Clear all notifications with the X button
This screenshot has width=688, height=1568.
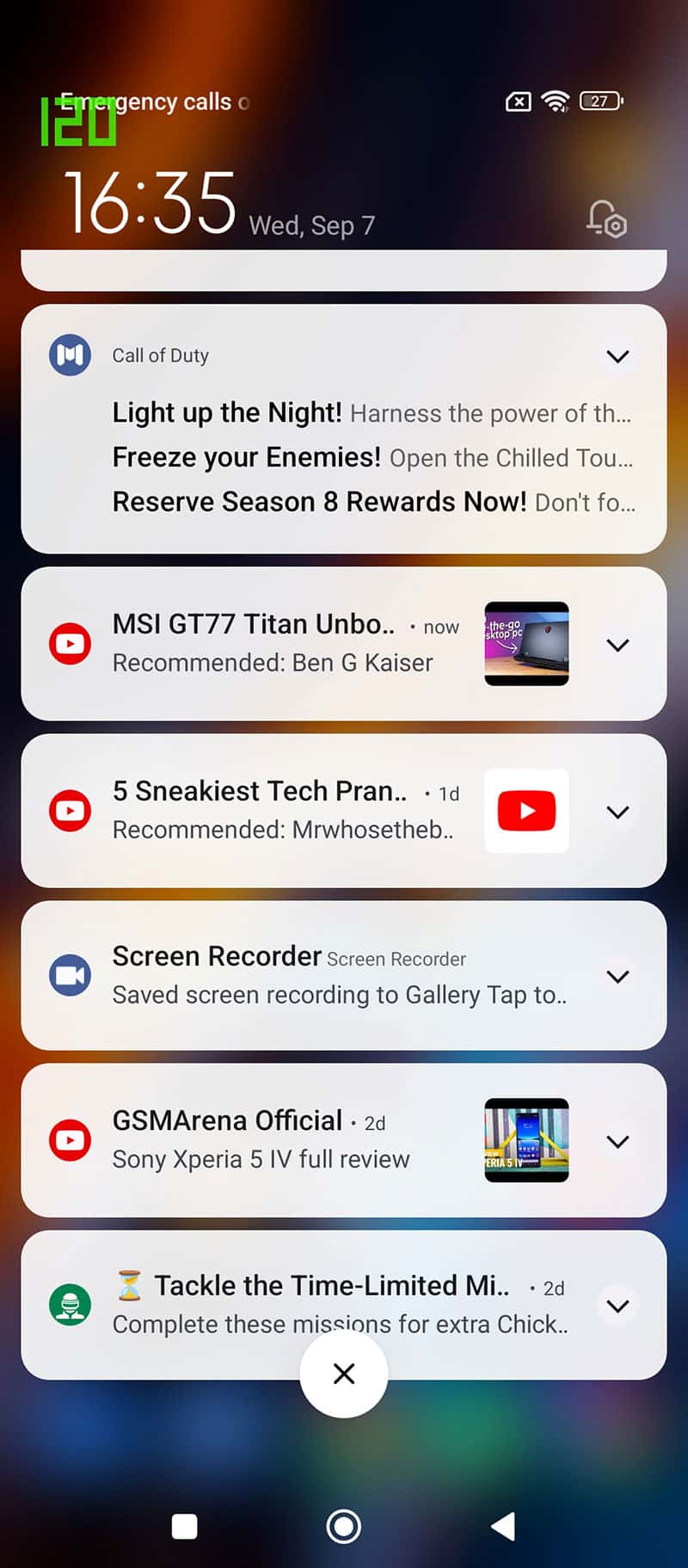pos(344,1374)
